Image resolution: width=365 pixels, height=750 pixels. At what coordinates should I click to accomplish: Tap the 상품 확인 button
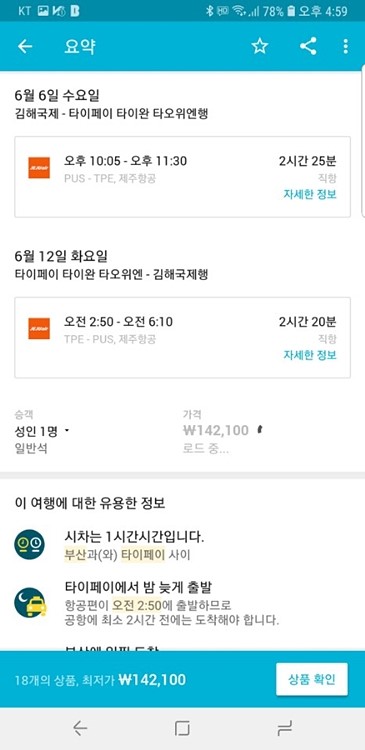click(x=311, y=679)
